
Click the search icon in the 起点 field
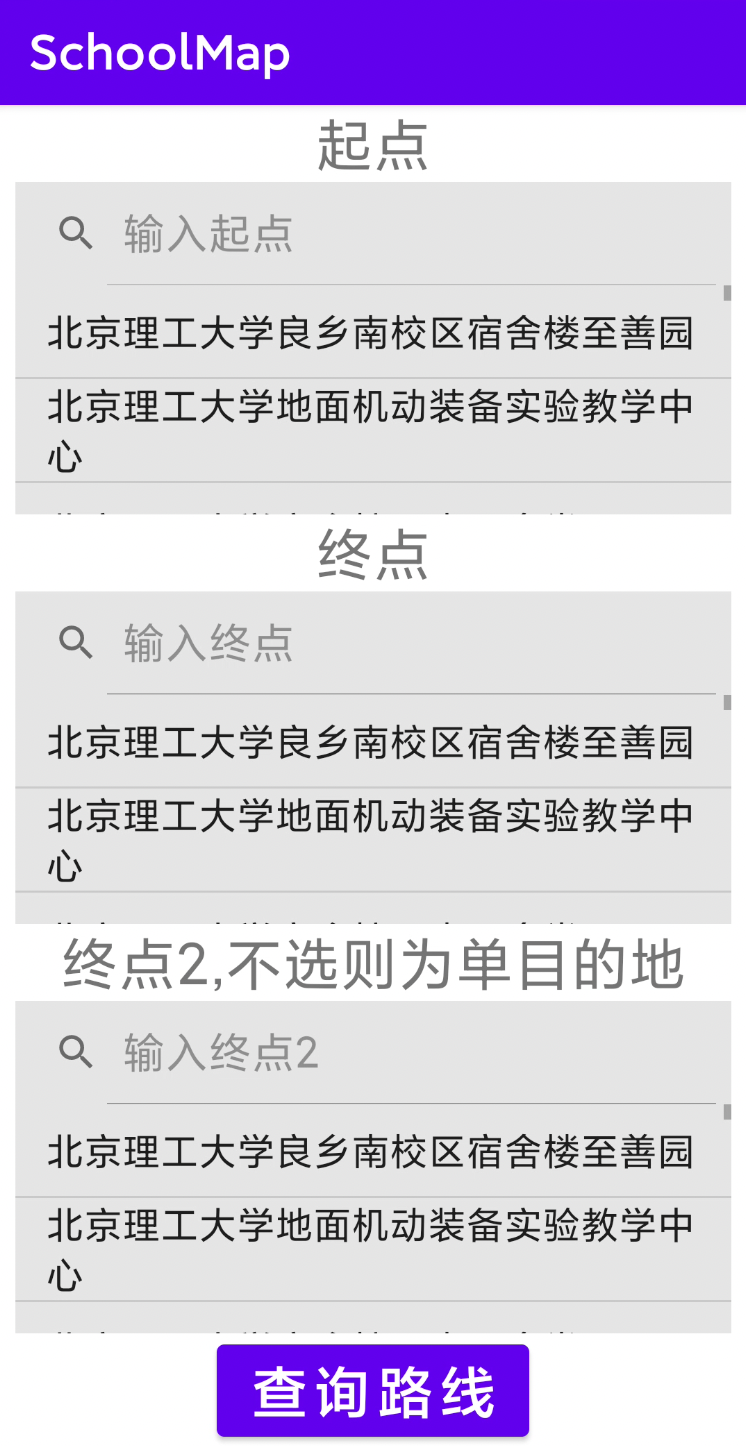pos(76,233)
